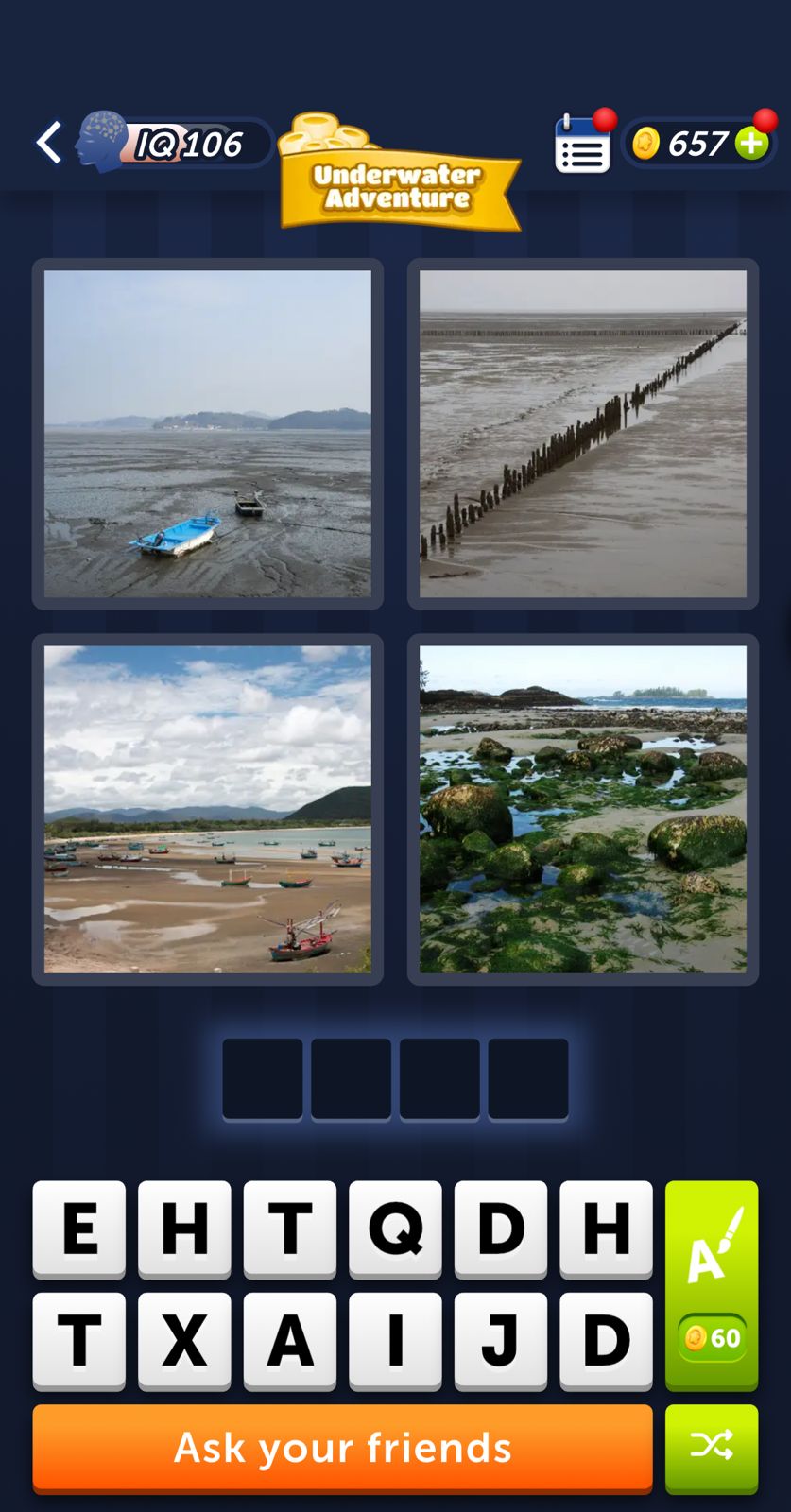Choose the letter A tile
This screenshot has width=791, height=1512.
coord(289,1337)
